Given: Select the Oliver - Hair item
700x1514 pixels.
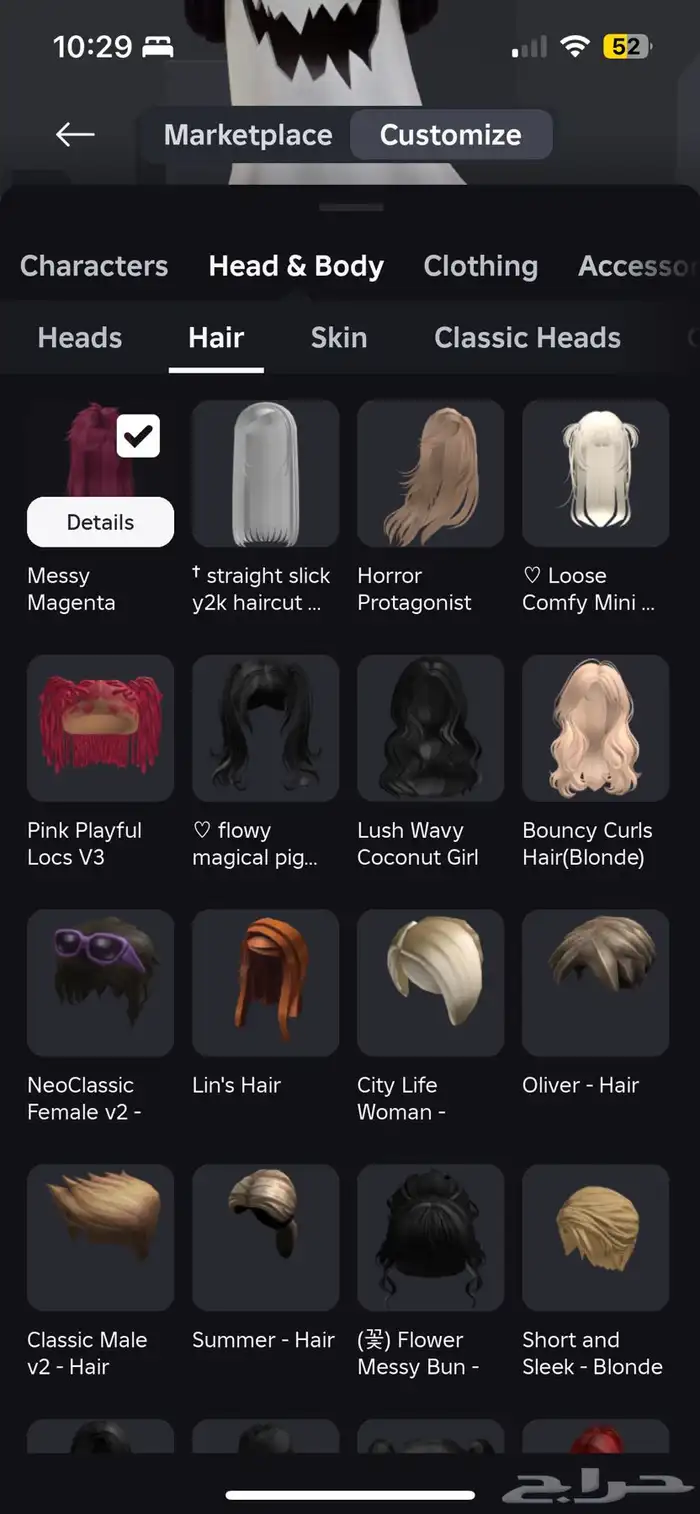Looking at the screenshot, I should (x=595, y=983).
